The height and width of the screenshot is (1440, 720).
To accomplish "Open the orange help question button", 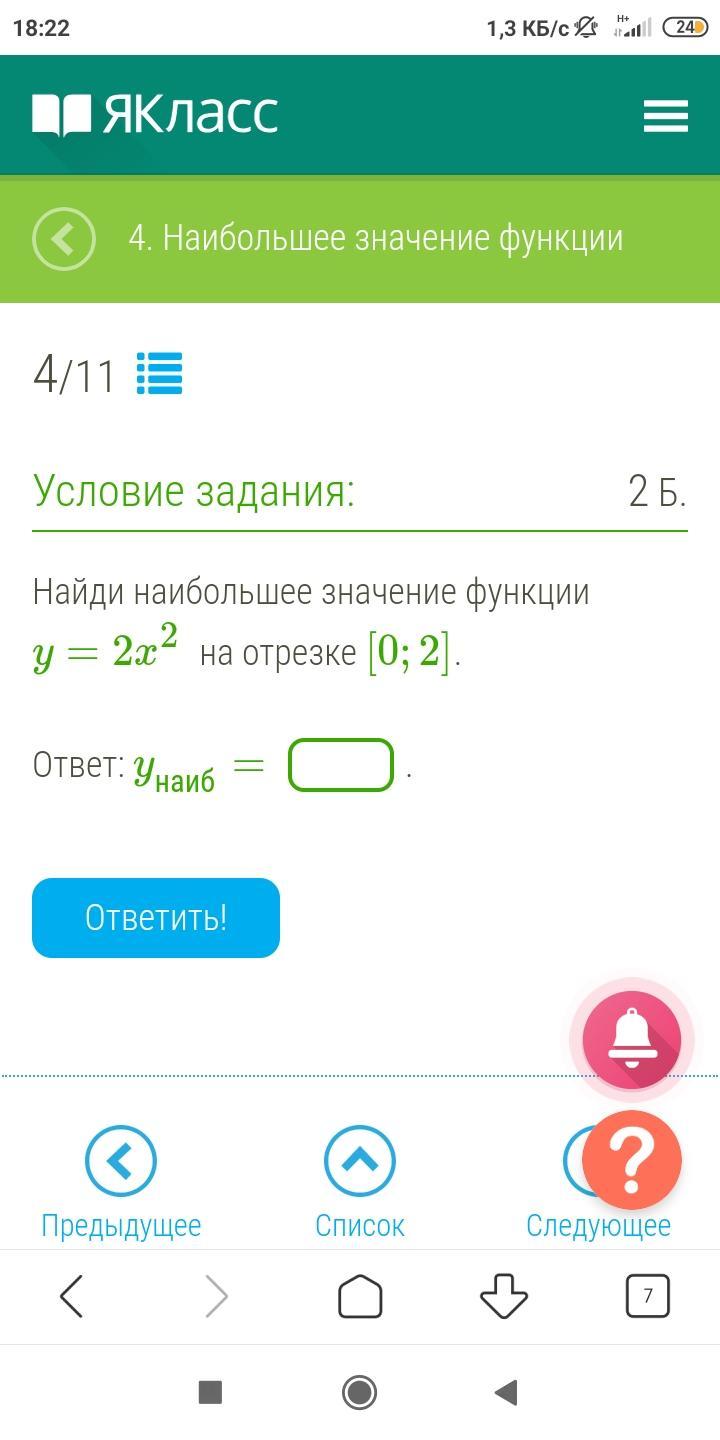I will click(631, 1160).
